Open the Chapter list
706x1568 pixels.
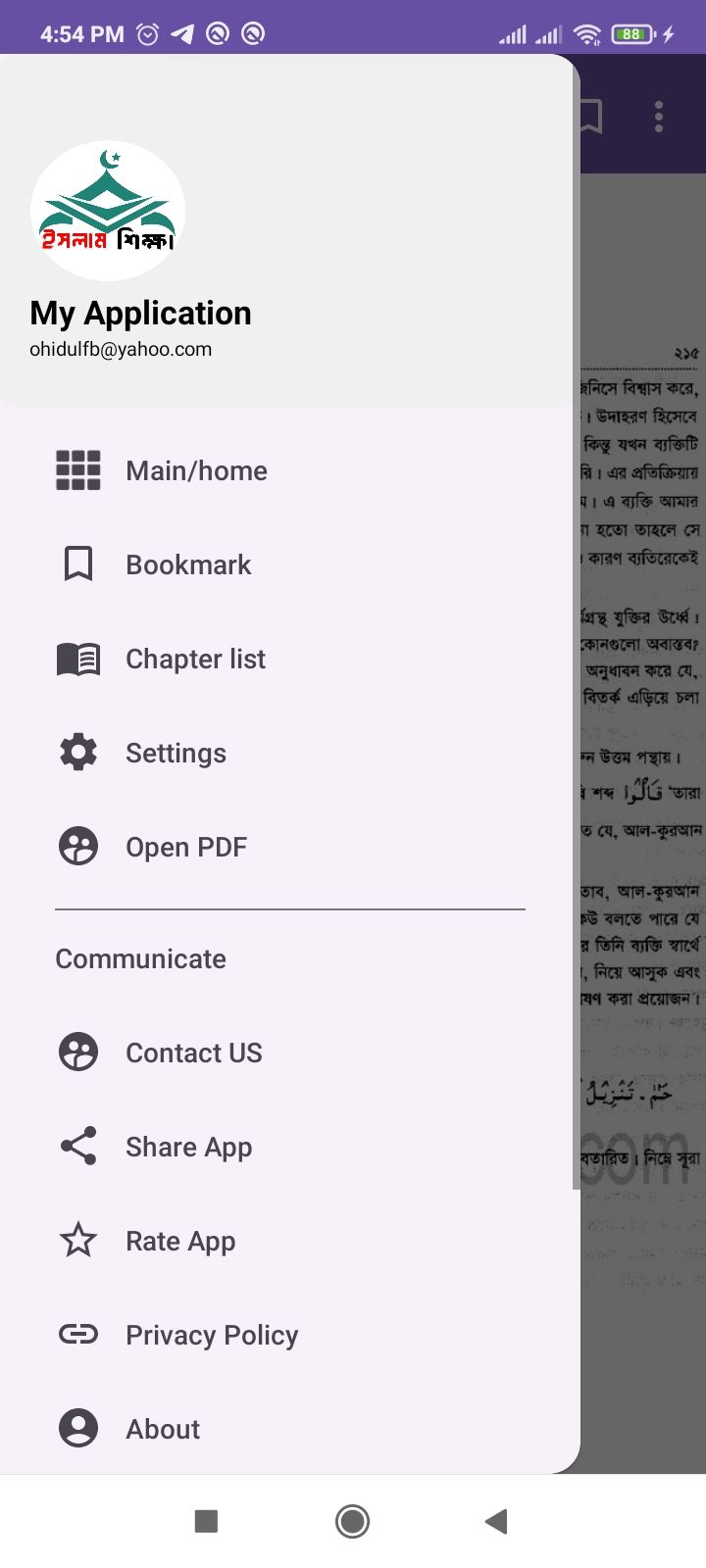pyautogui.click(x=195, y=659)
